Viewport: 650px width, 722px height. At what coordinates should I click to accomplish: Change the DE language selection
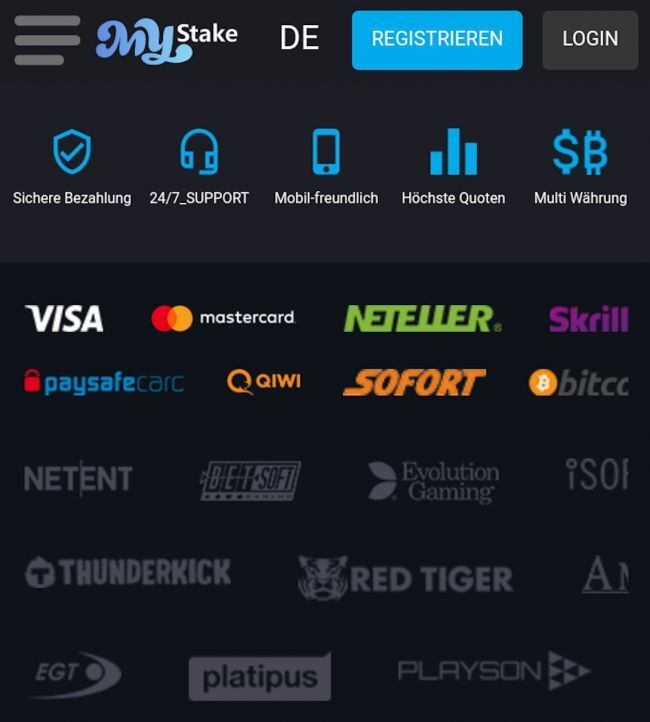coord(299,39)
